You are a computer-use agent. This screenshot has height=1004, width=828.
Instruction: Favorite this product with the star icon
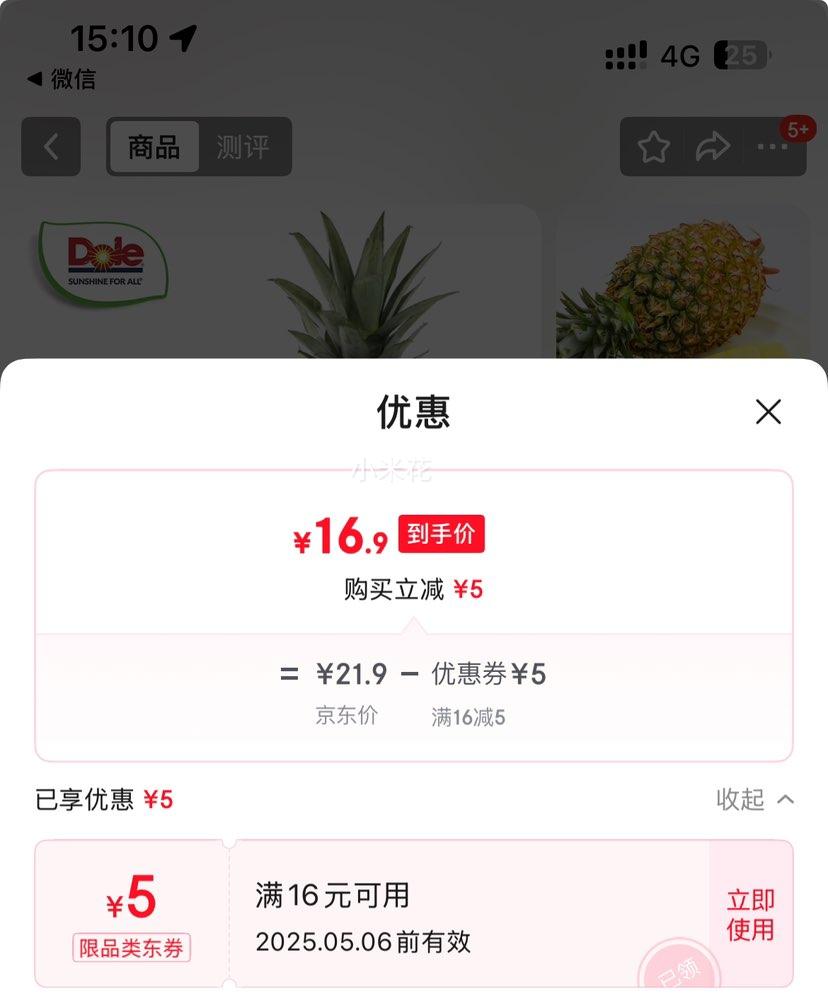[654, 147]
